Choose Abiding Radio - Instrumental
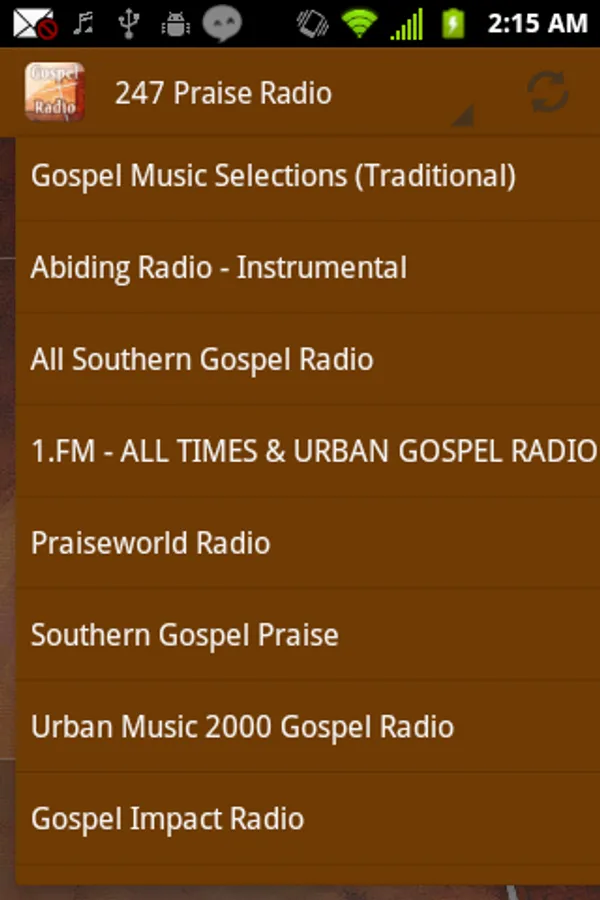 [x=300, y=268]
